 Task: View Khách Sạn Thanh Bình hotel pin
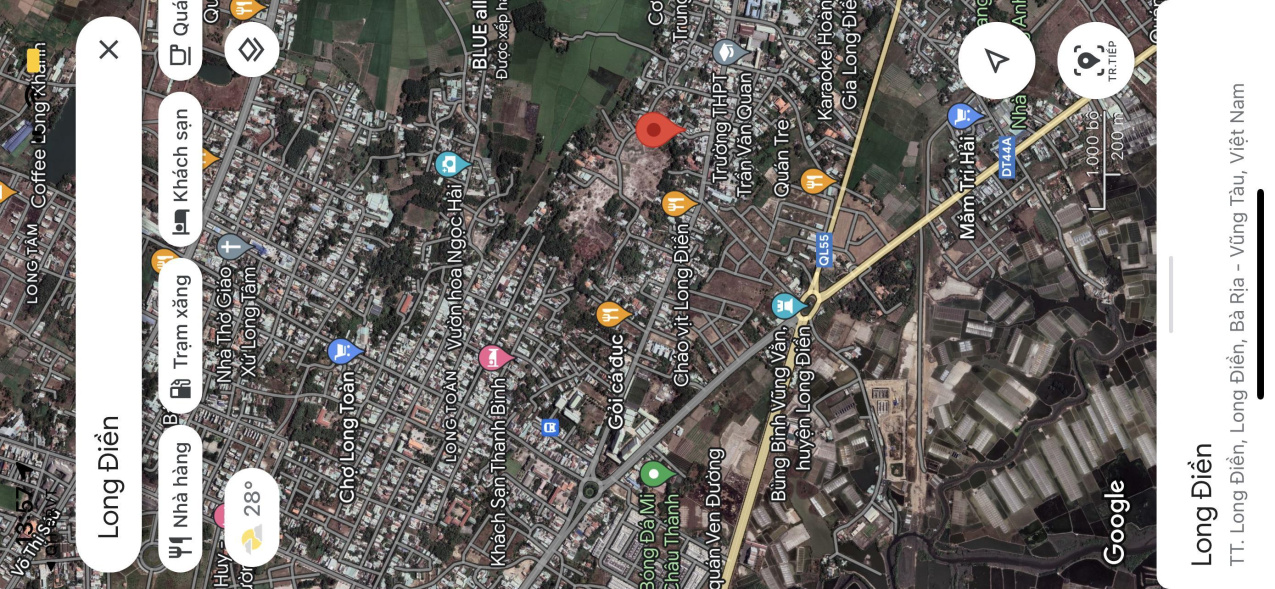tap(494, 357)
